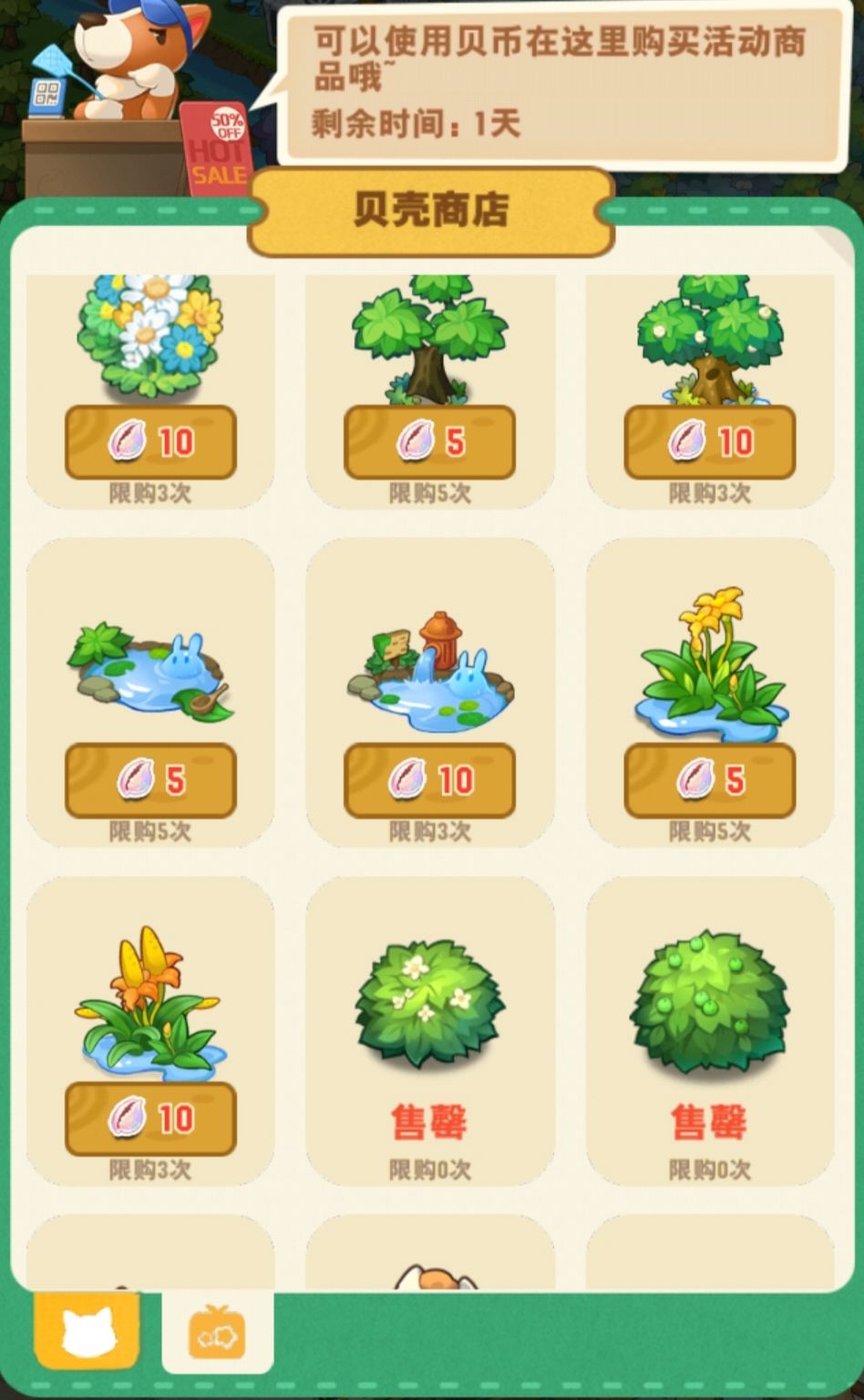
Task: Purchase the flowering tree for 10 shells
Action: [709, 443]
